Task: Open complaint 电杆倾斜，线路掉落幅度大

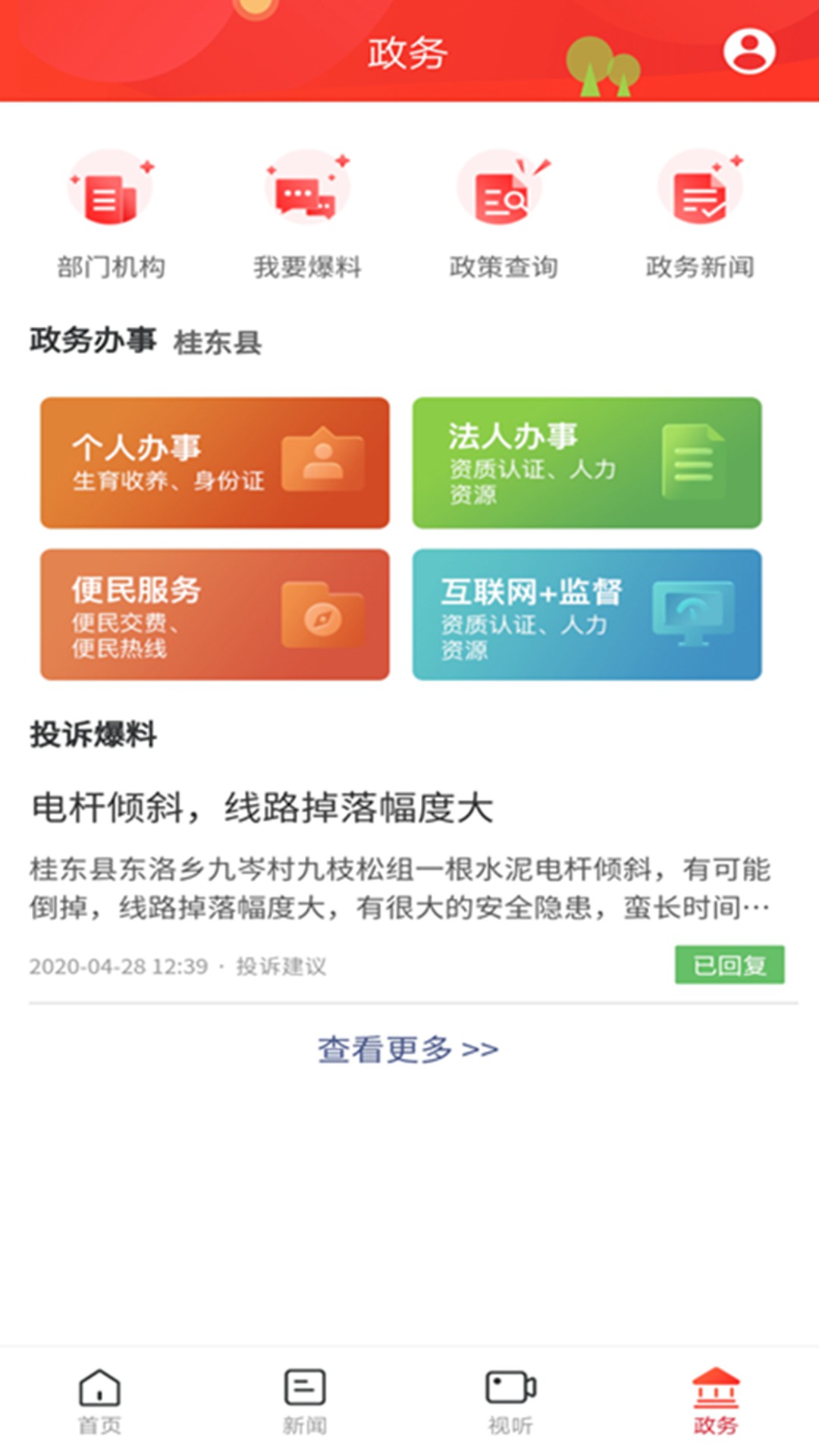Action: coord(262,808)
